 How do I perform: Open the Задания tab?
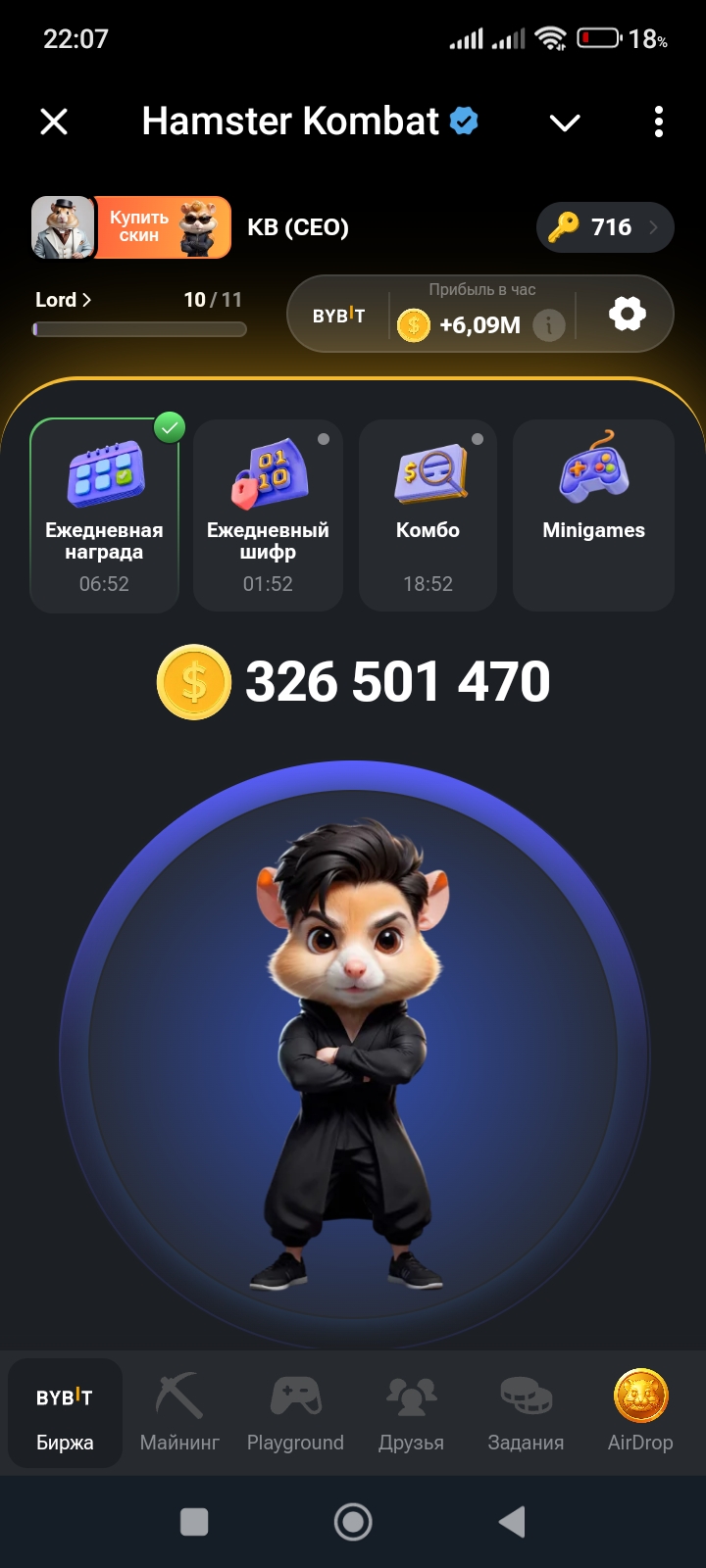click(x=526, y=1413)
